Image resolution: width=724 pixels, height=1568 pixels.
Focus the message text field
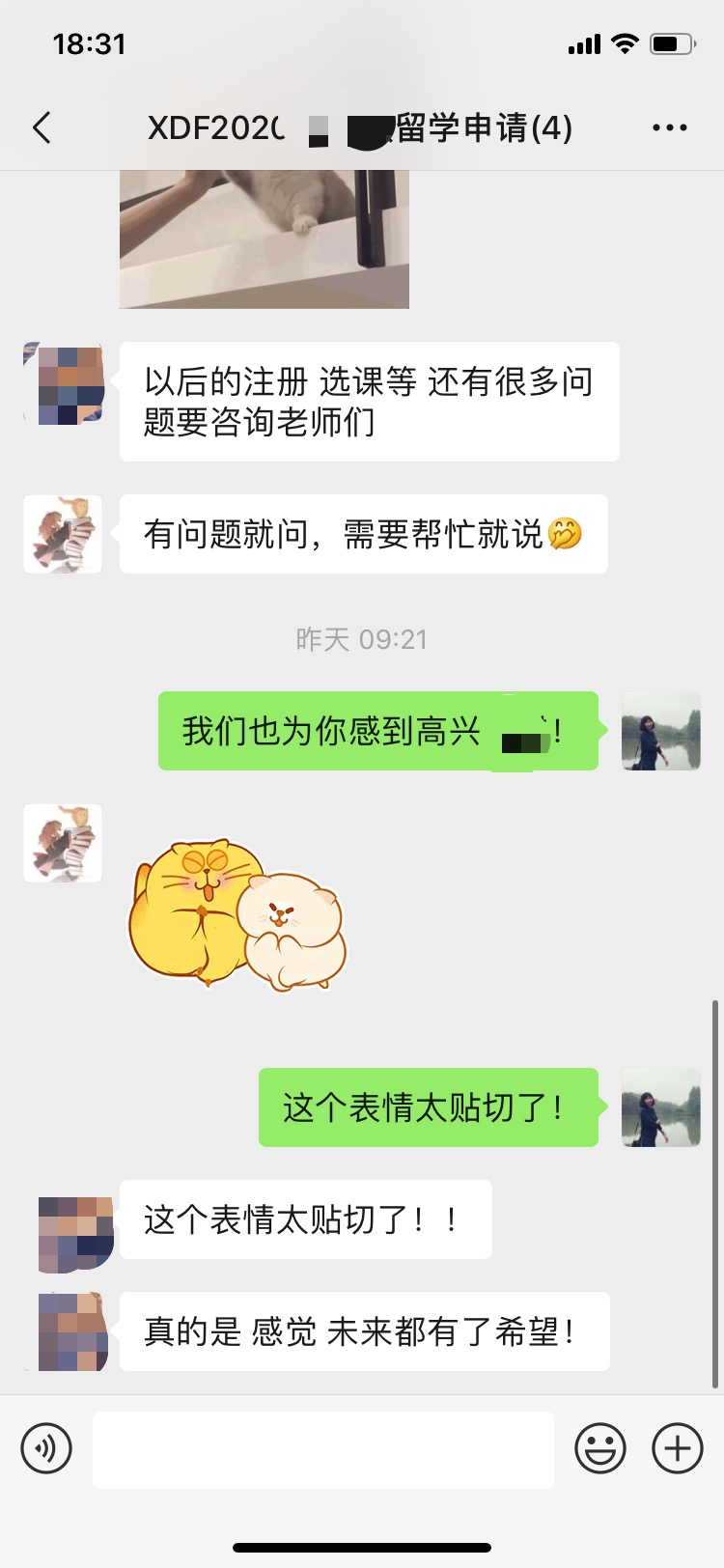(x=323, y=1449)
